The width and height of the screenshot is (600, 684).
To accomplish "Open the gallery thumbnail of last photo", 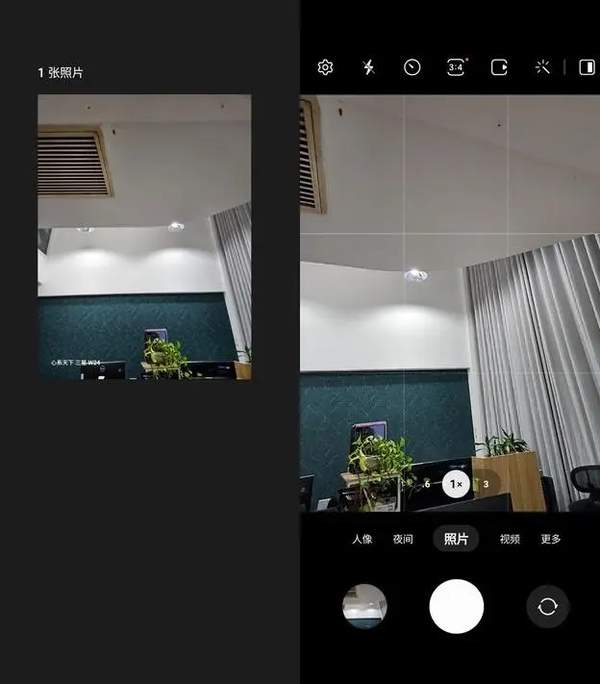I will (364, 606).
